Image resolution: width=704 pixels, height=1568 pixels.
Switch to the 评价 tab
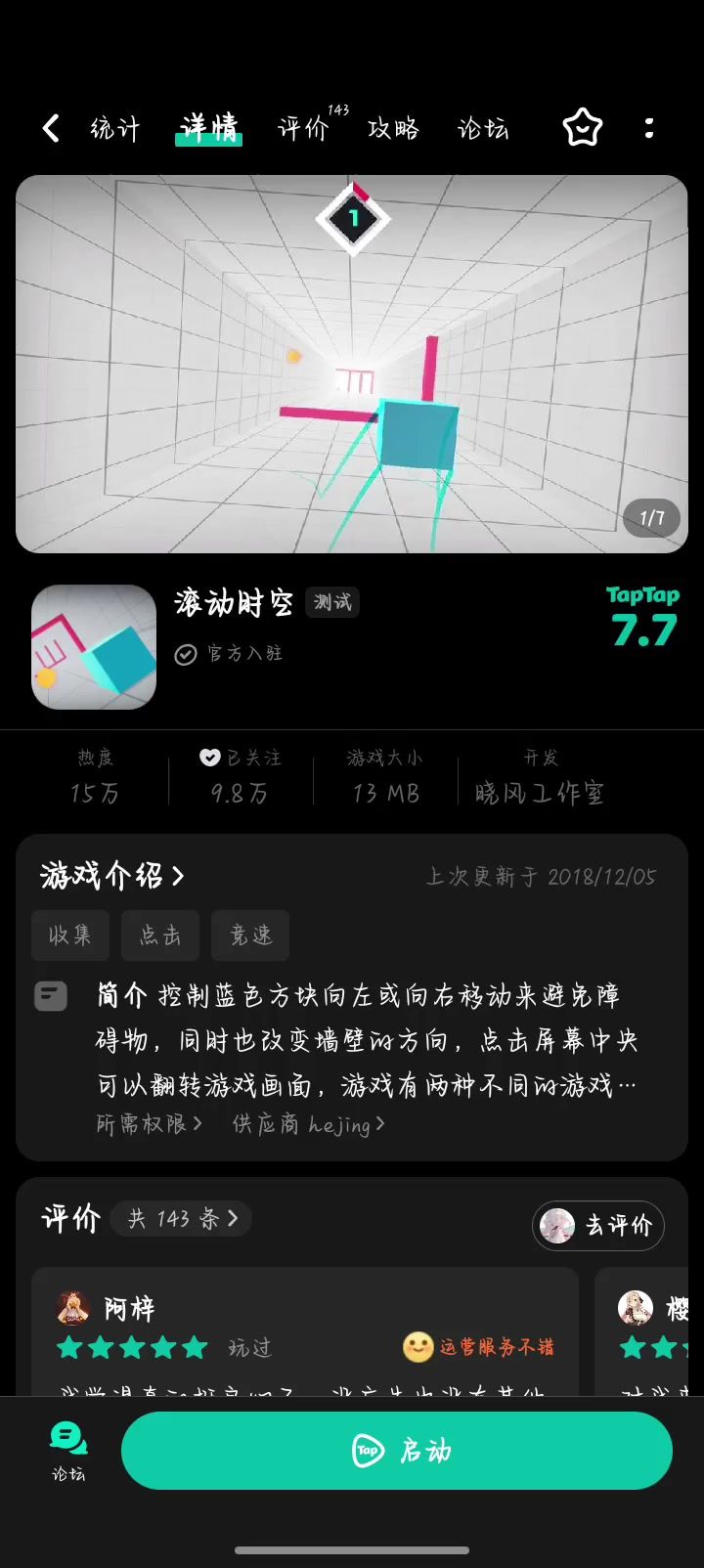pos(303,128)
